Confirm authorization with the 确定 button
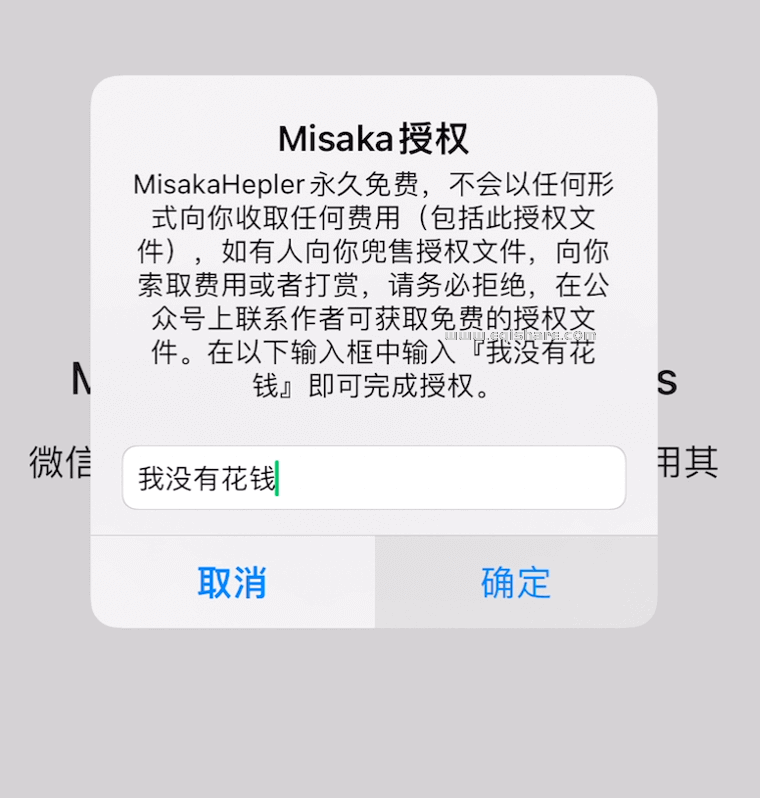760x798 pixels. click(x=516, y=582)
